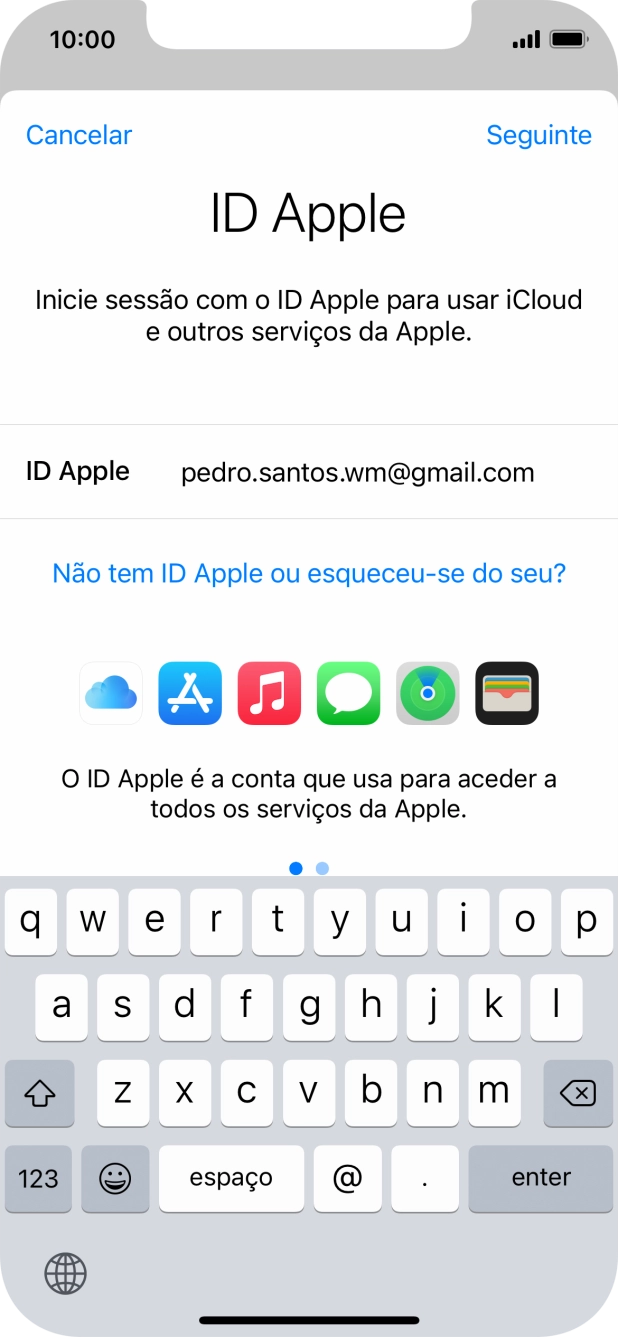This screenshot has width=618, height=1337.
Task: Edit the ID Apple email field
Action: pyautogui.click(x=357, y=472)
